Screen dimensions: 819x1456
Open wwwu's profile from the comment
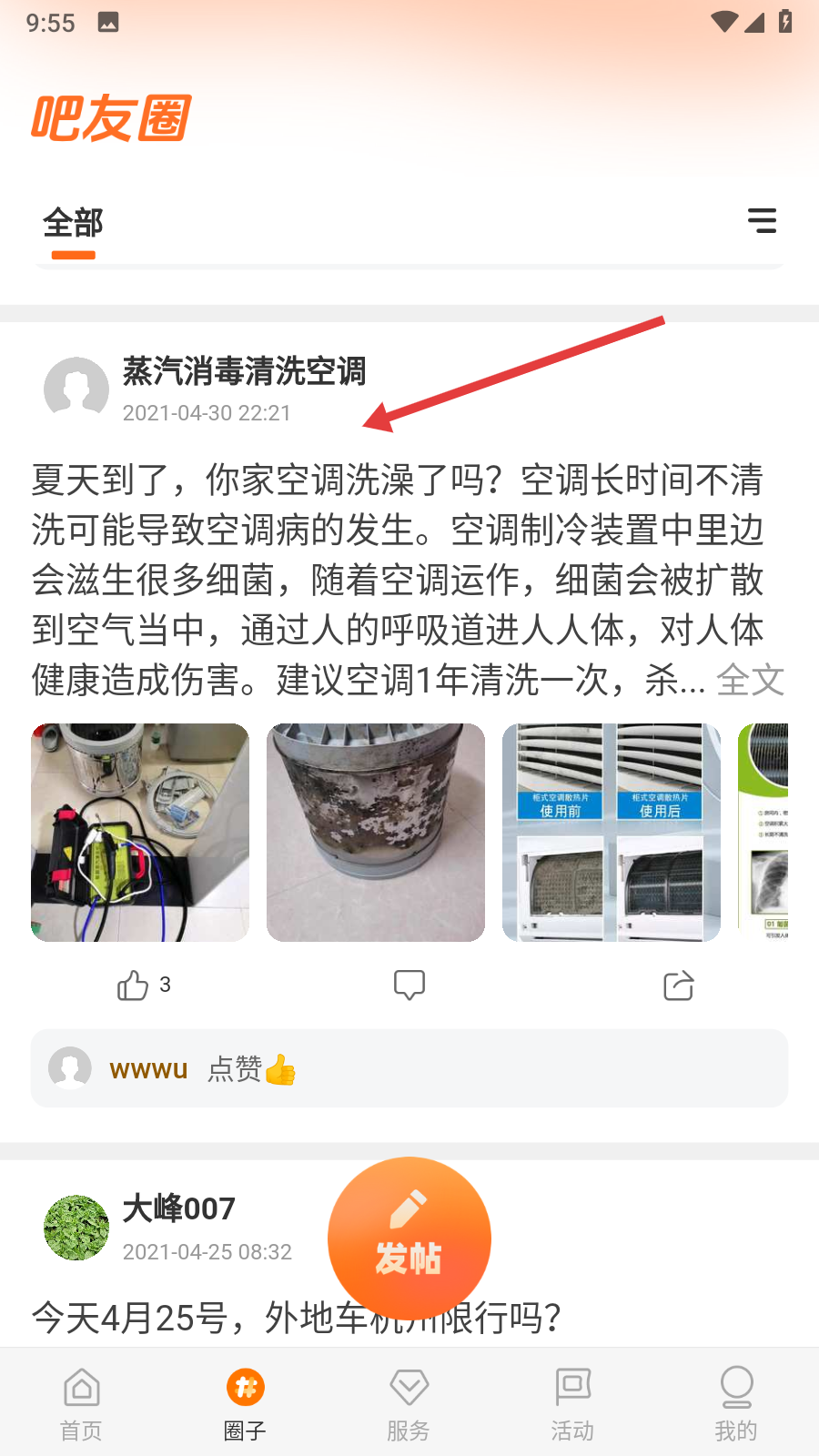[x=148, y=1069]
